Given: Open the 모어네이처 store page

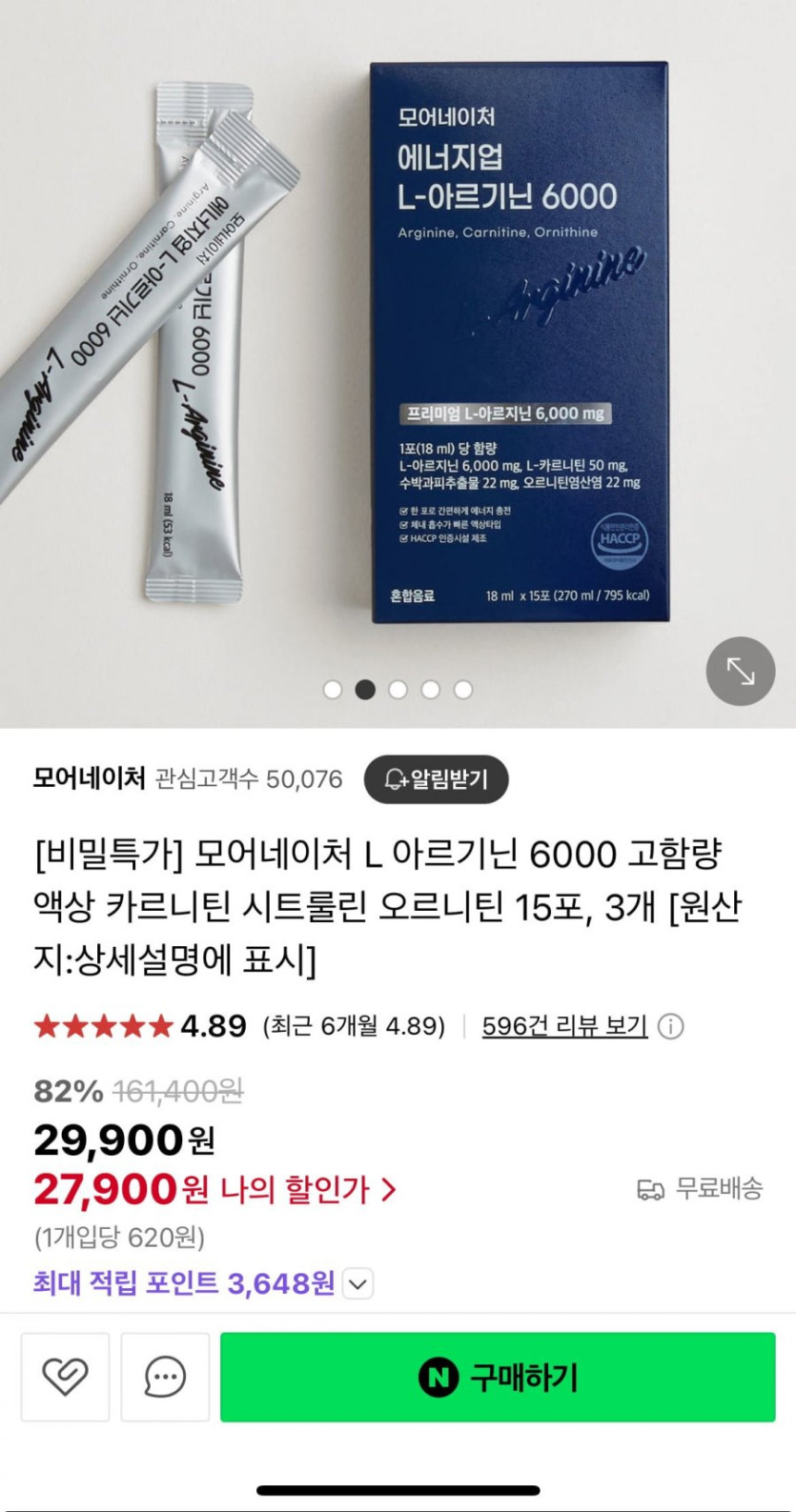Looking at the screenshot, I should [89, 778].
